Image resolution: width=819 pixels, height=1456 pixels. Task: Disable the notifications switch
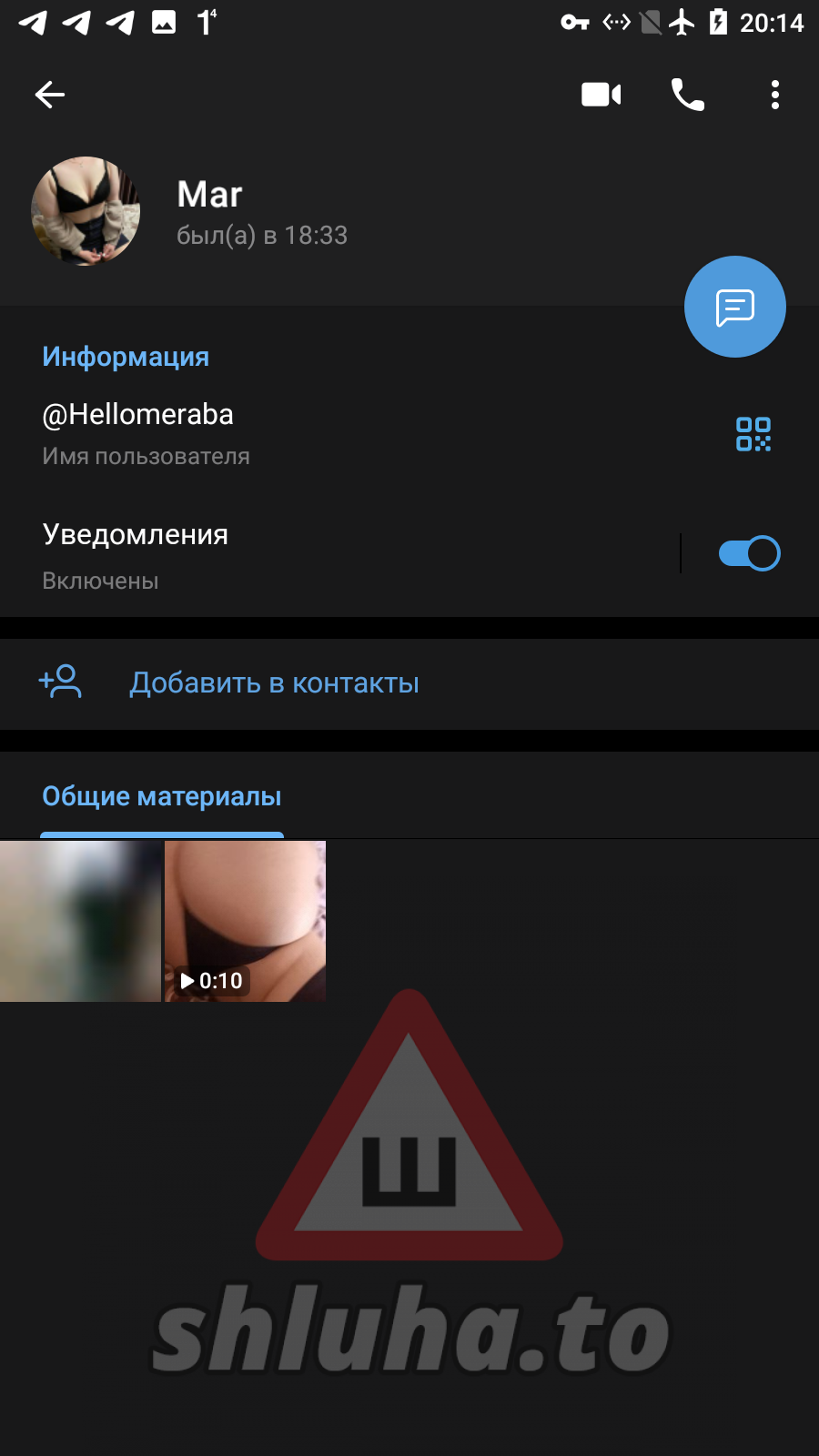pyautogui.click(x=749, y=553)
